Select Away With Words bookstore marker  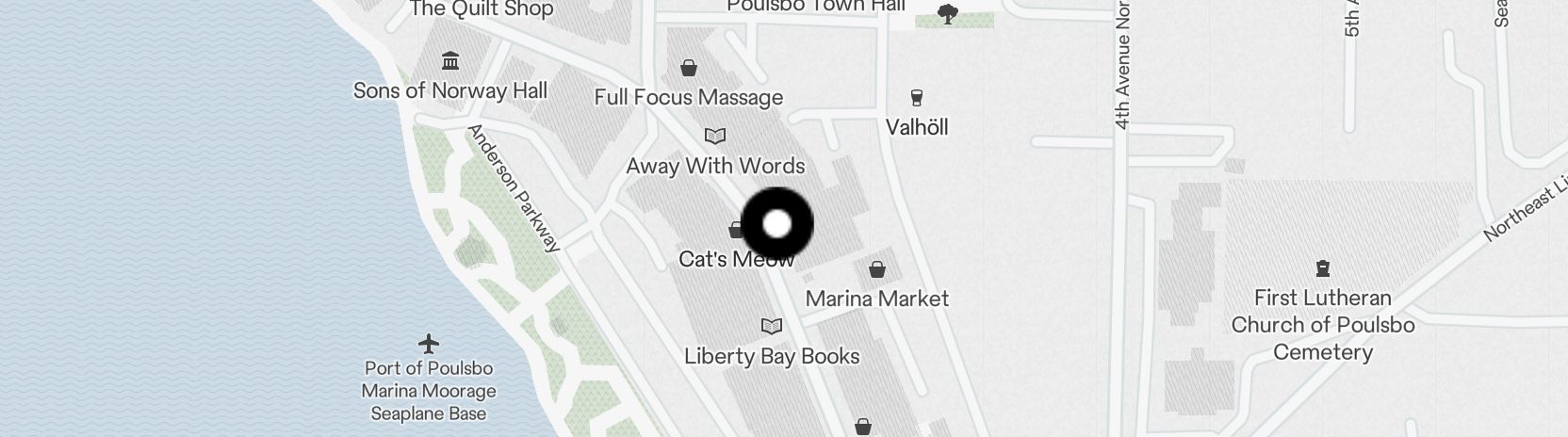tap(716, 137)
